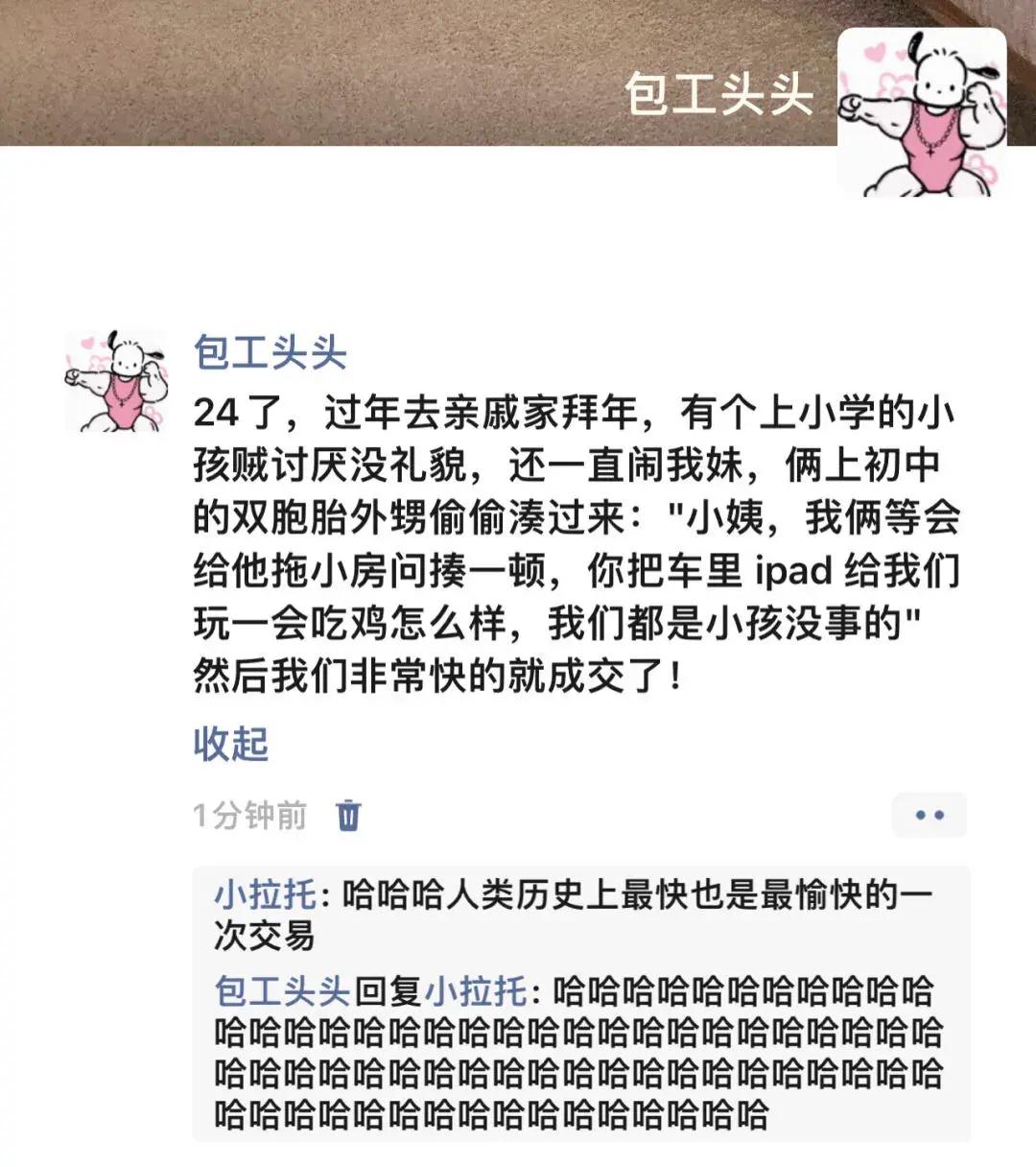Collapse the post with 收起
Image resolution: width=1036 pixels, height=1167 pixels.
point(230,744)
